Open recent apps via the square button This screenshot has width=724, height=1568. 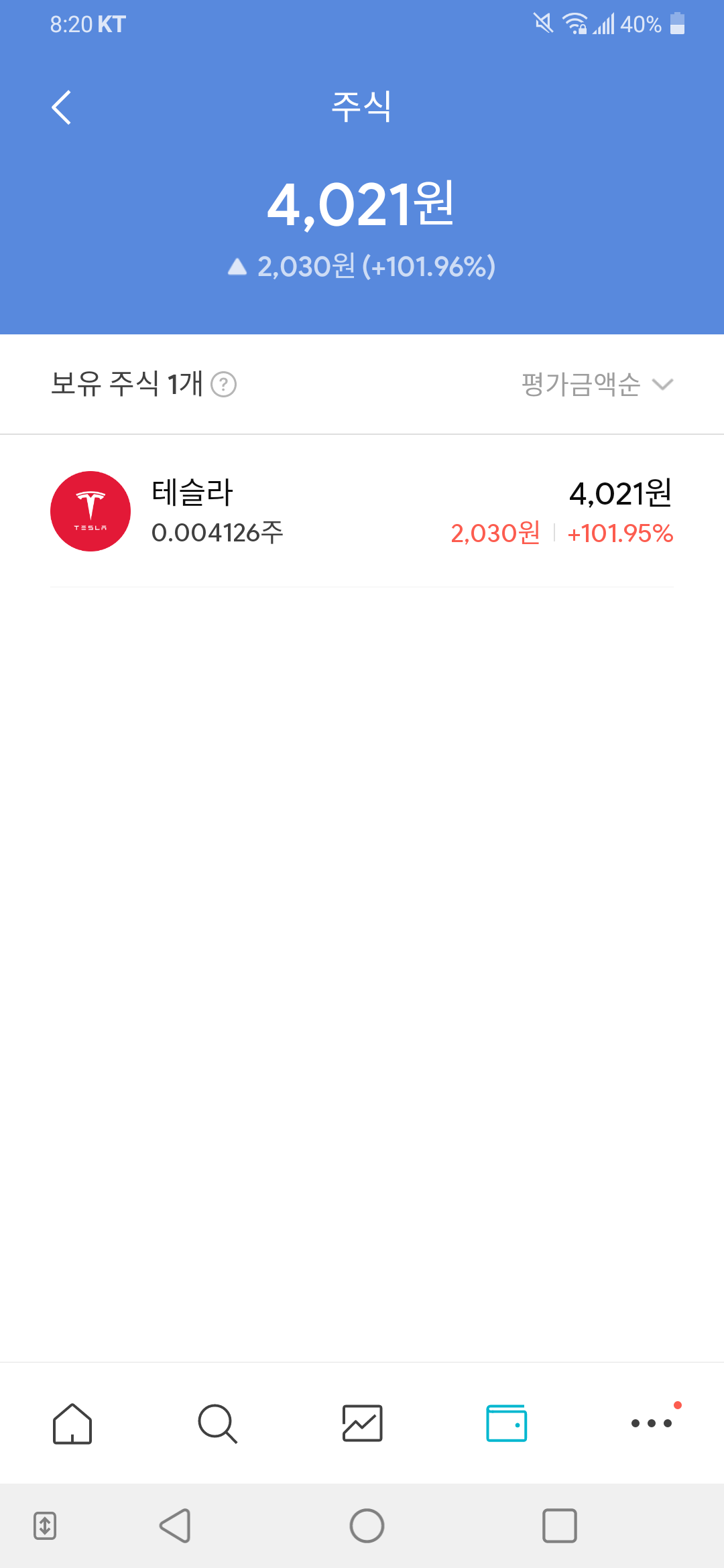(x=559, y=1526)
